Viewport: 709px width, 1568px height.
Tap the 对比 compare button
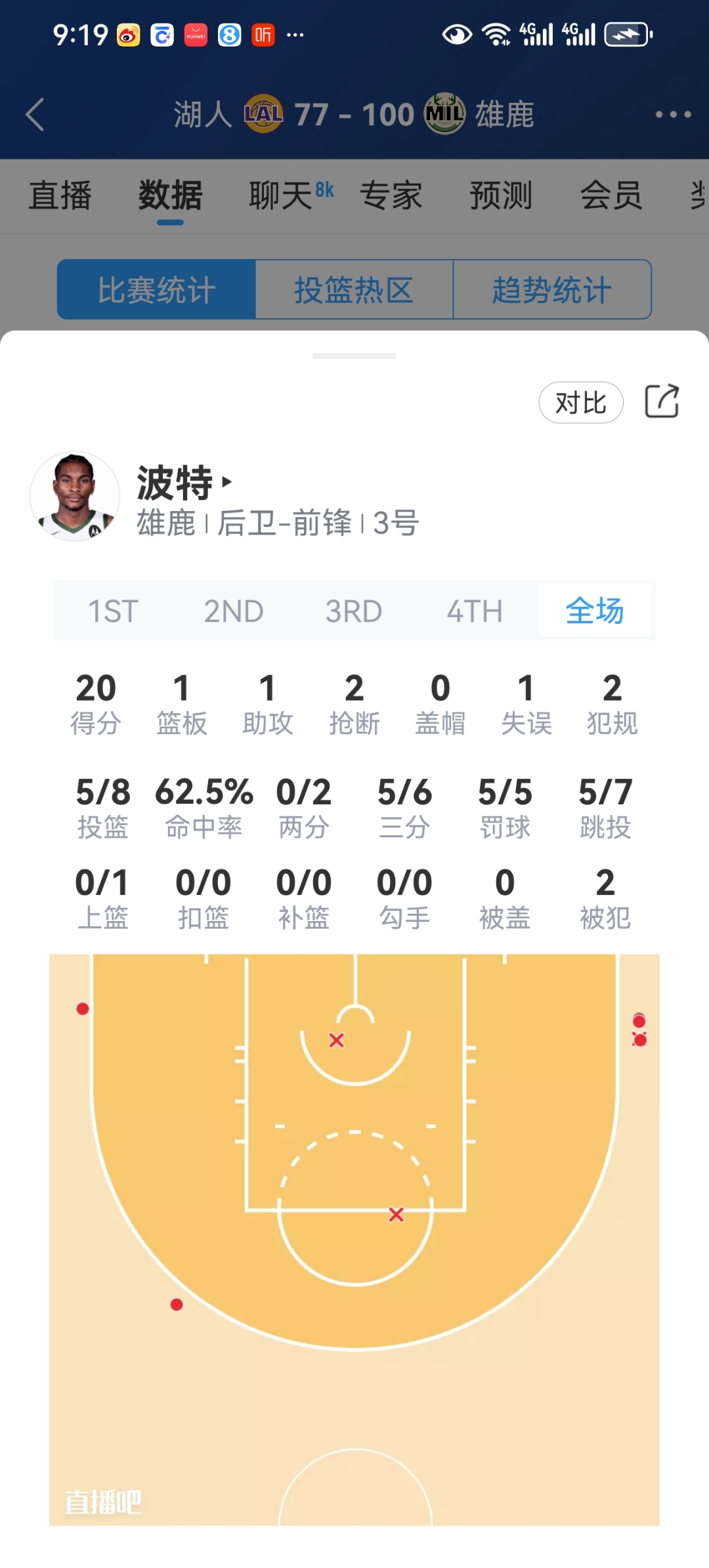580,403
